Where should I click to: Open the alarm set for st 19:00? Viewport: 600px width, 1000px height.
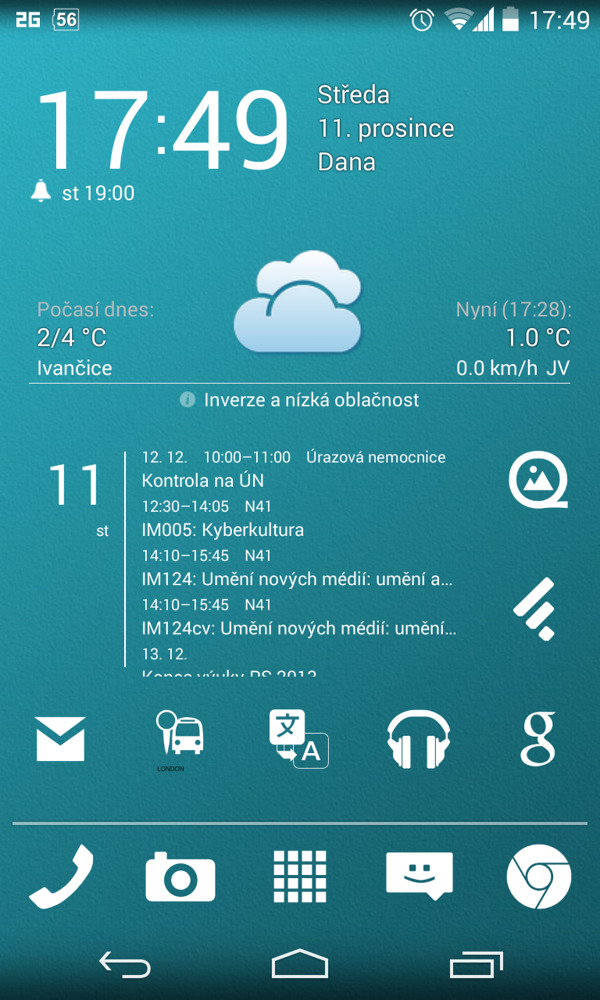[84, 193]
